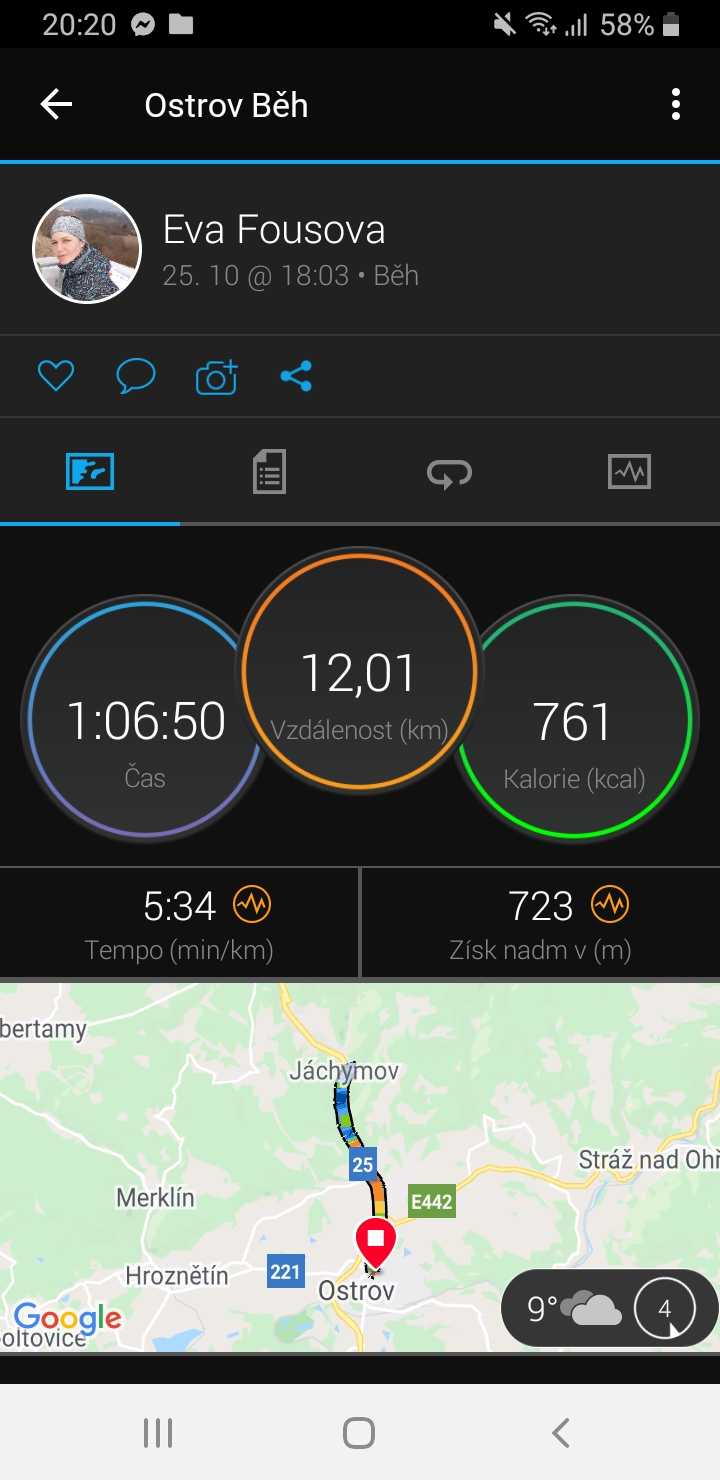Switch to the laps tab
Viewport: 720px width, 1480px height.
coord(449,472)
